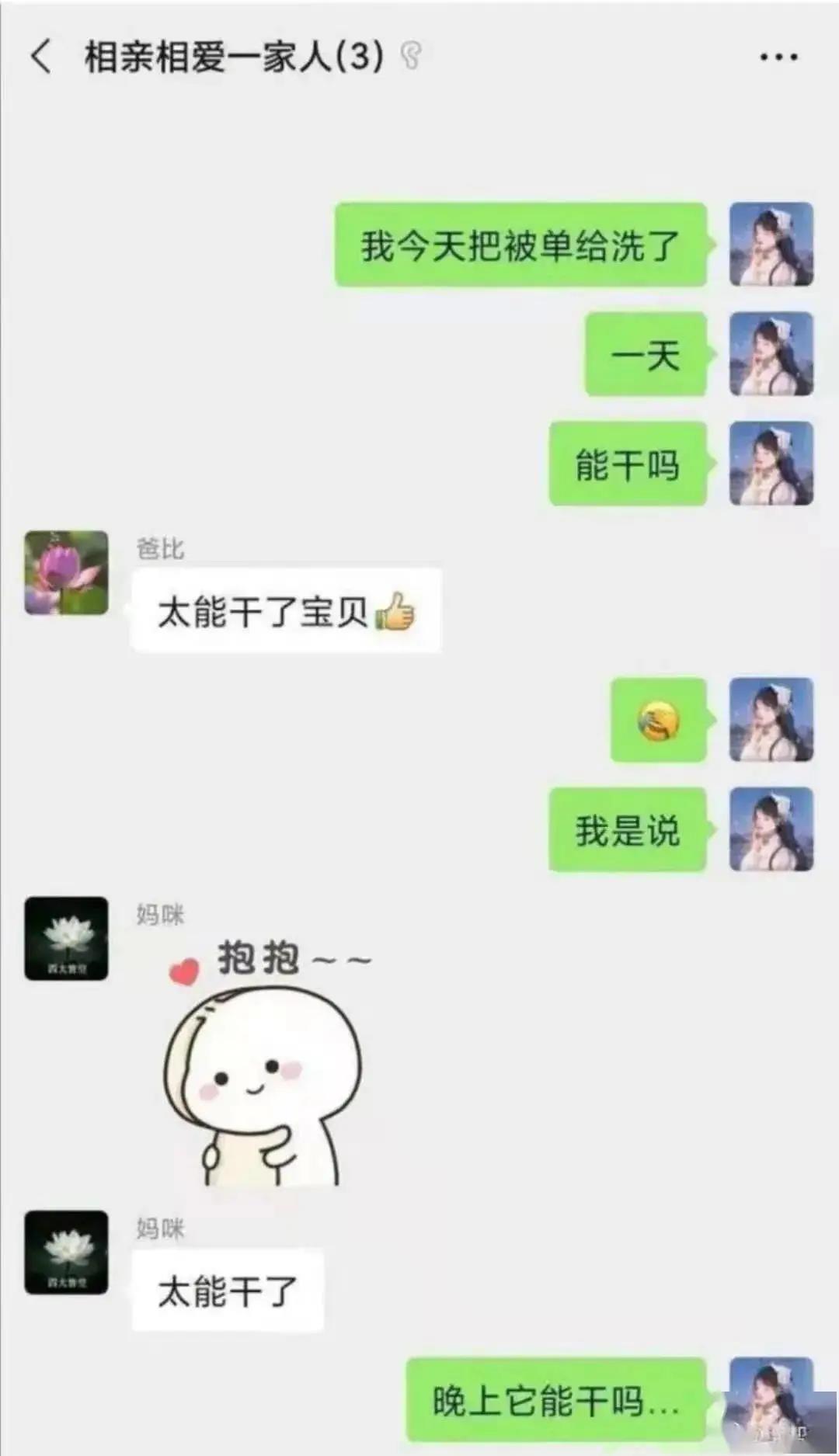
Task: Tap own avatar next to 我是说
Action: pyautogui.click(x=771, y=829)
